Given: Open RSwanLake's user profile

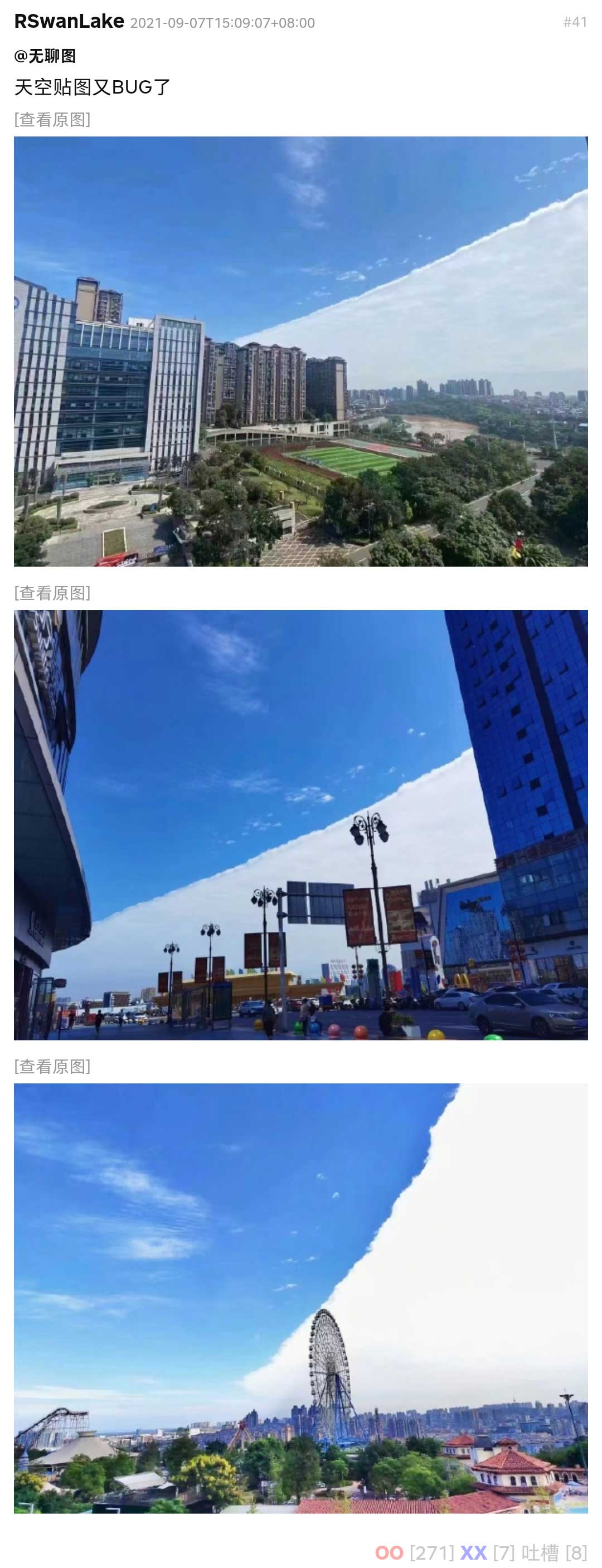Looking at the screenshot, I should tap(69, 21).
